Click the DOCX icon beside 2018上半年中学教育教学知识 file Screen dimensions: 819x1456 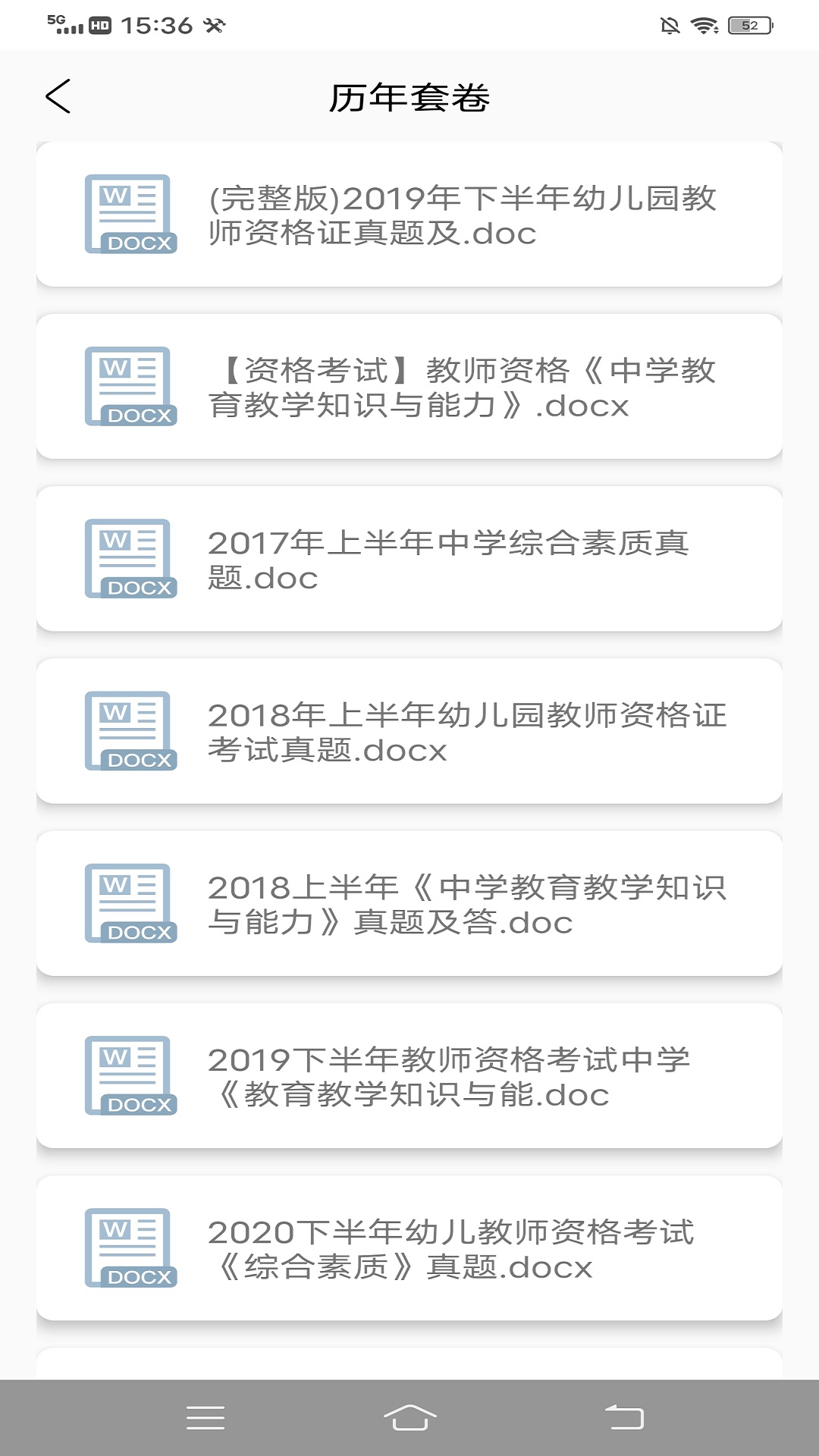point(130,902)
